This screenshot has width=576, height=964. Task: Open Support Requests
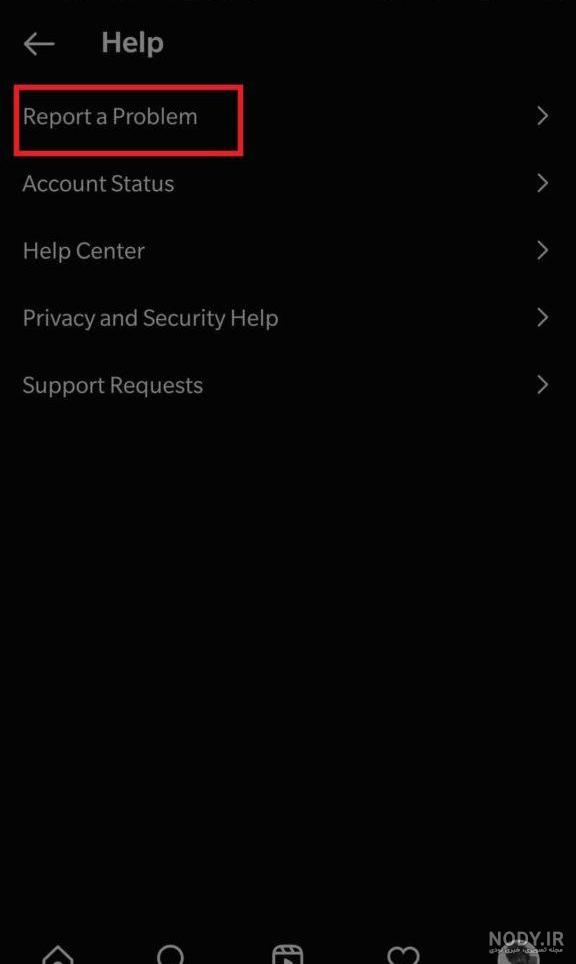tap(288, 385)
